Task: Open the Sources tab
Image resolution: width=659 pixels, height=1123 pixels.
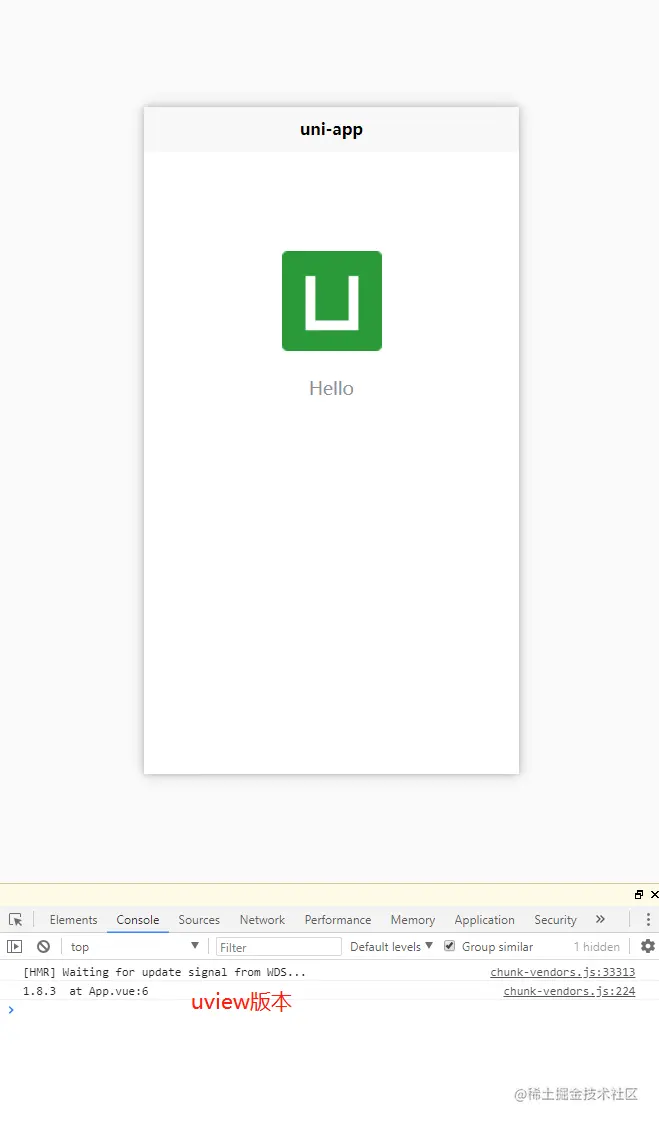Action: 199,920
